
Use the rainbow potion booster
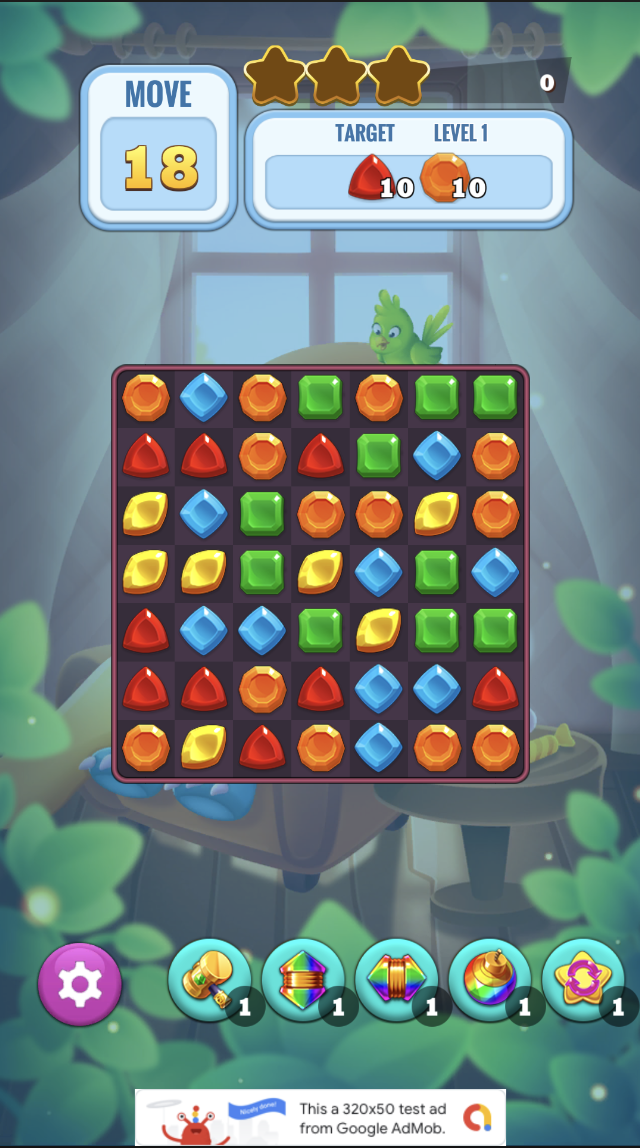point(489,980)
